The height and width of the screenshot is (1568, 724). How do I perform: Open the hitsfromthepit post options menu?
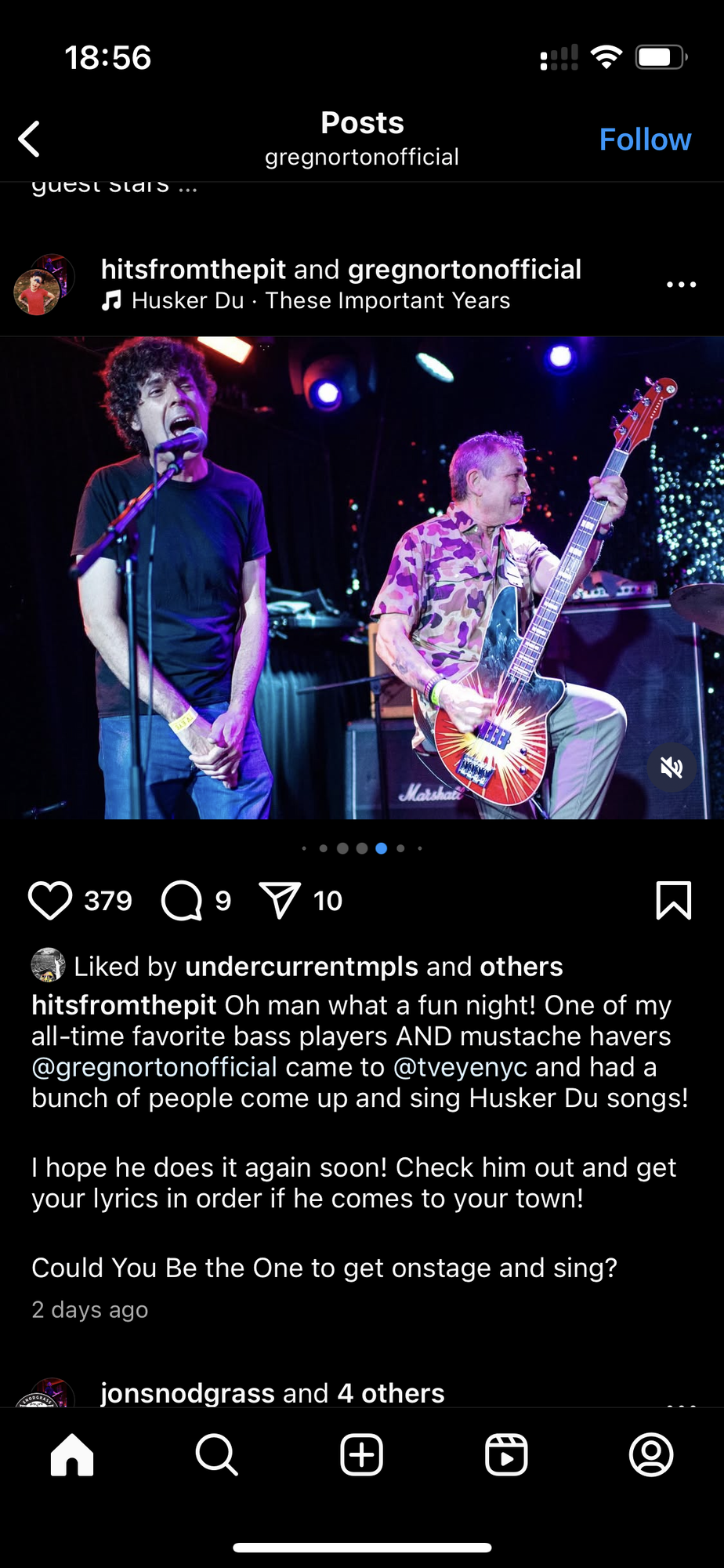(x=681, y=285)
